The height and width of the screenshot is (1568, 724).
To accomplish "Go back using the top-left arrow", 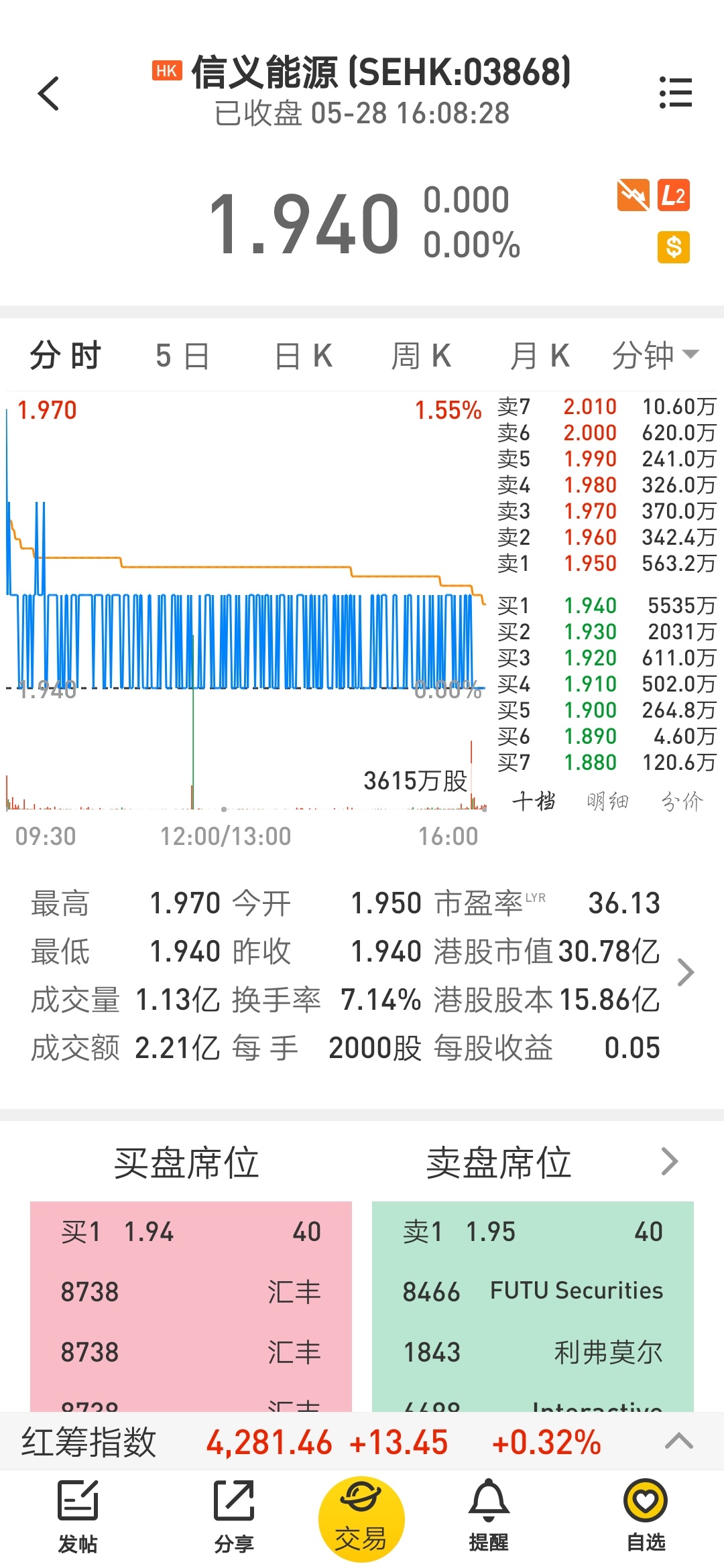I will click(48, 93).
